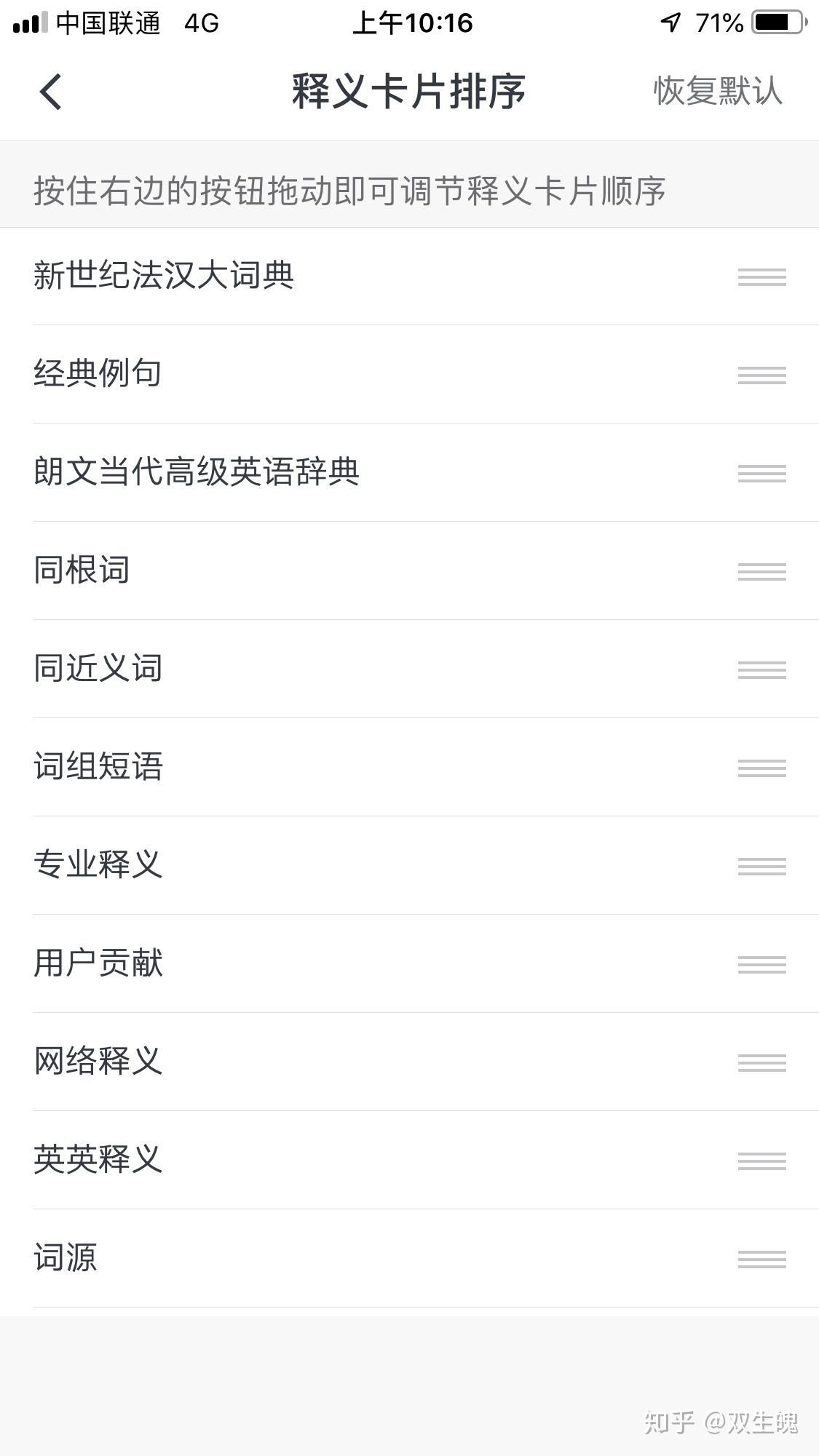The height and width of the screenshot is (1456, 819).
Task: Select the reorder handle beside 朗文当代高级英语辞典
Action: coord(761,474)
